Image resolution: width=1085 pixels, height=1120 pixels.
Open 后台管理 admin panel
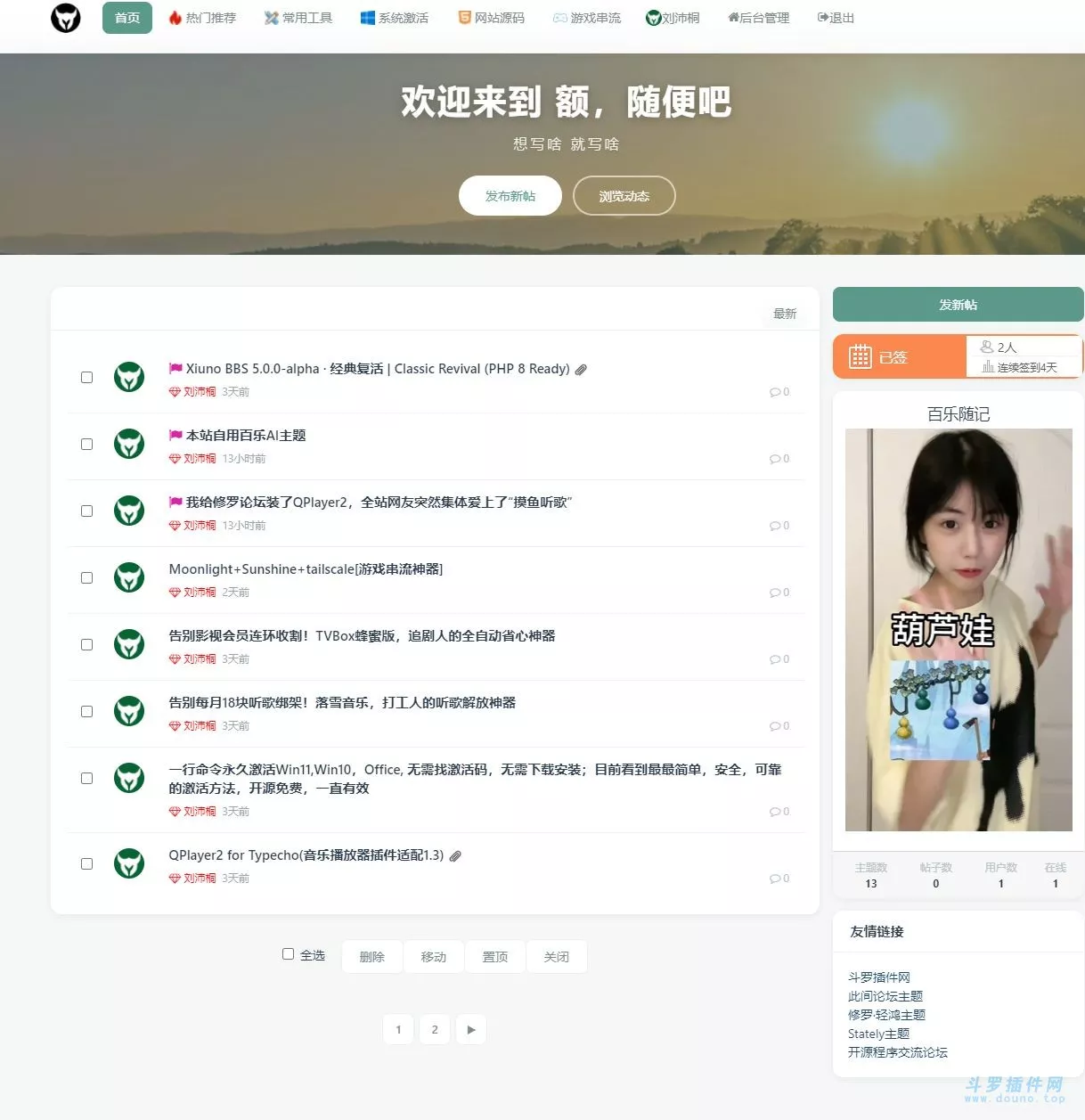click(x=759, y=18)
